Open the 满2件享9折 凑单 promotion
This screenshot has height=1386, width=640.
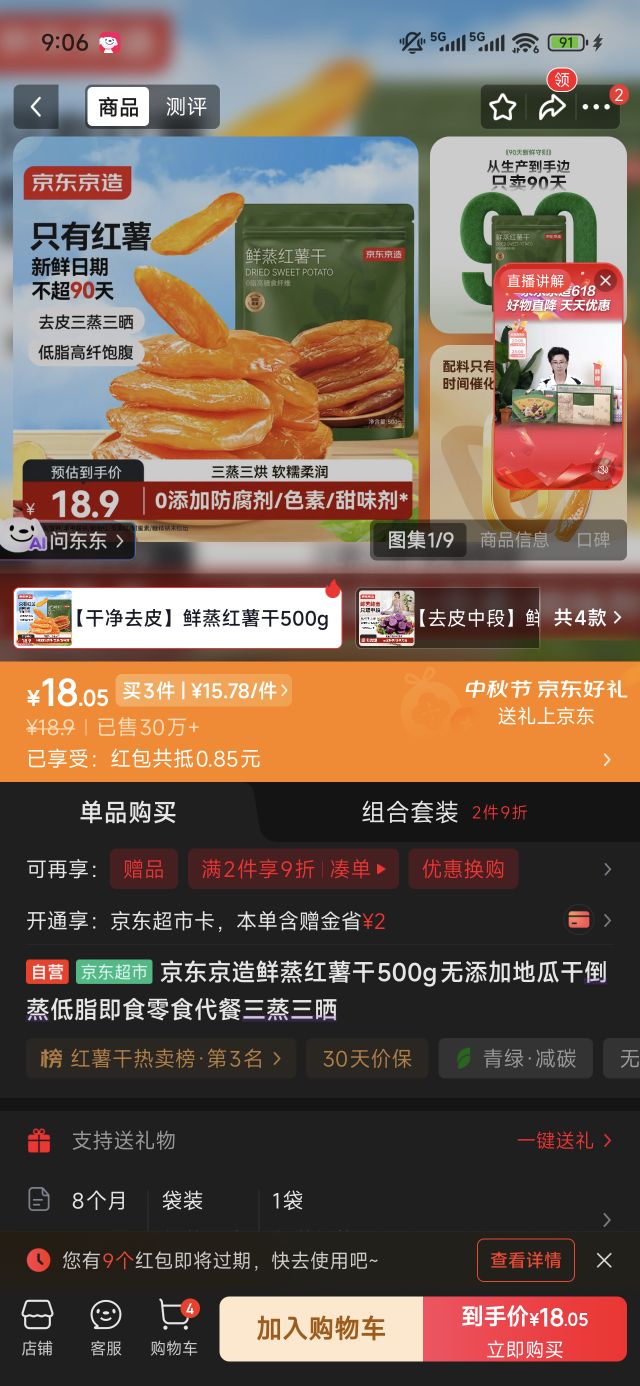click(294, 869)
